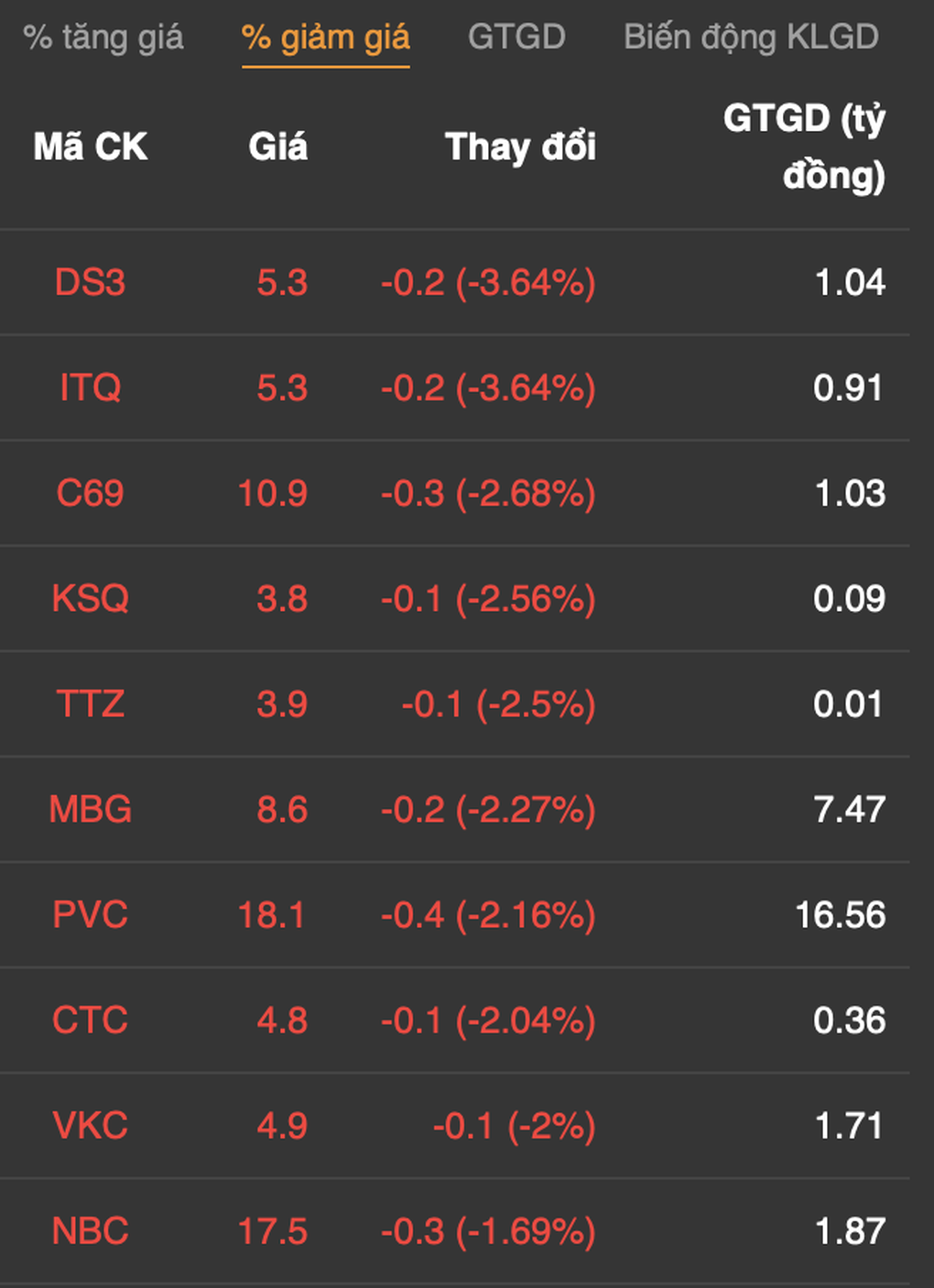Open stock C69
Image resolution: width=934 pixels, height=1288 pixels.
click(x=90, y=493)
